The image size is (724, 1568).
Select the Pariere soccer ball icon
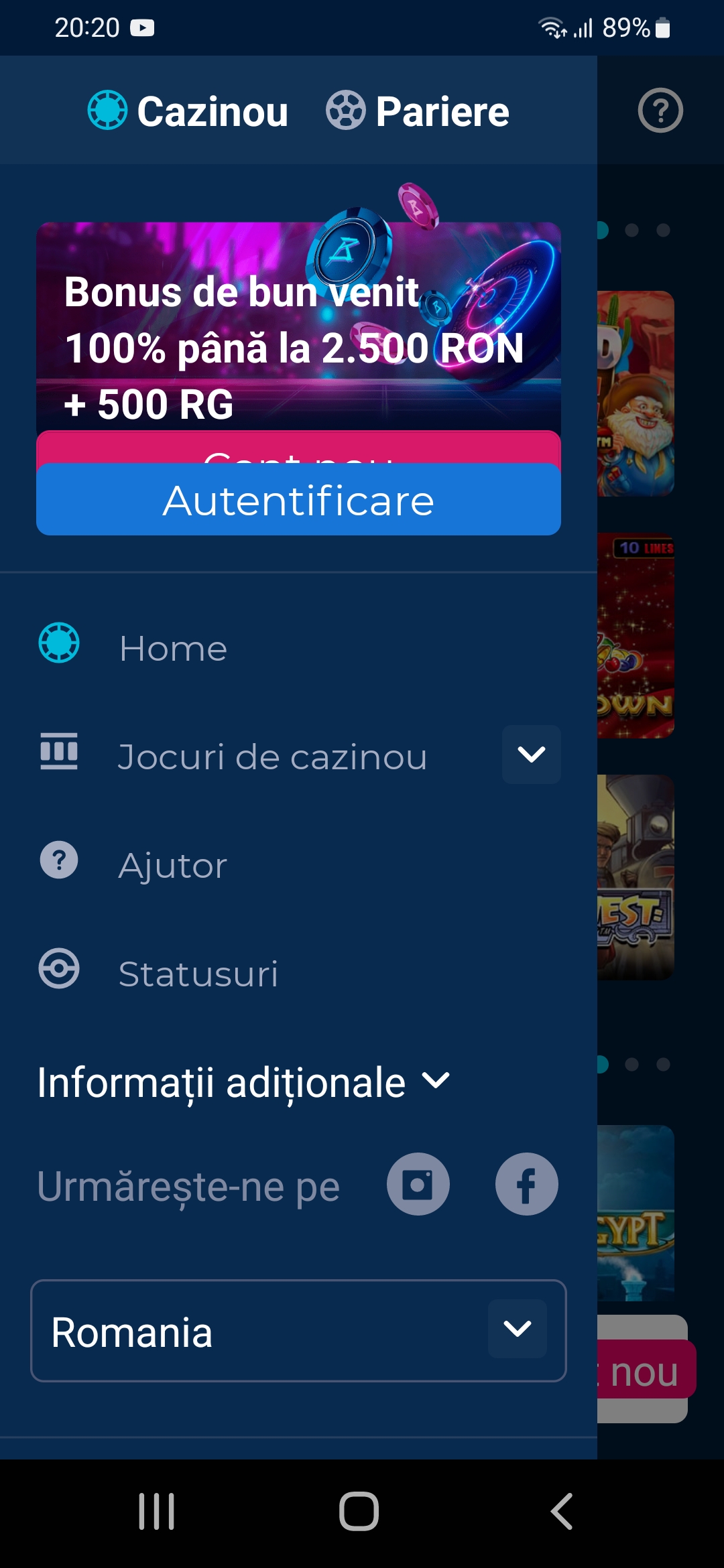pos(347,111)
